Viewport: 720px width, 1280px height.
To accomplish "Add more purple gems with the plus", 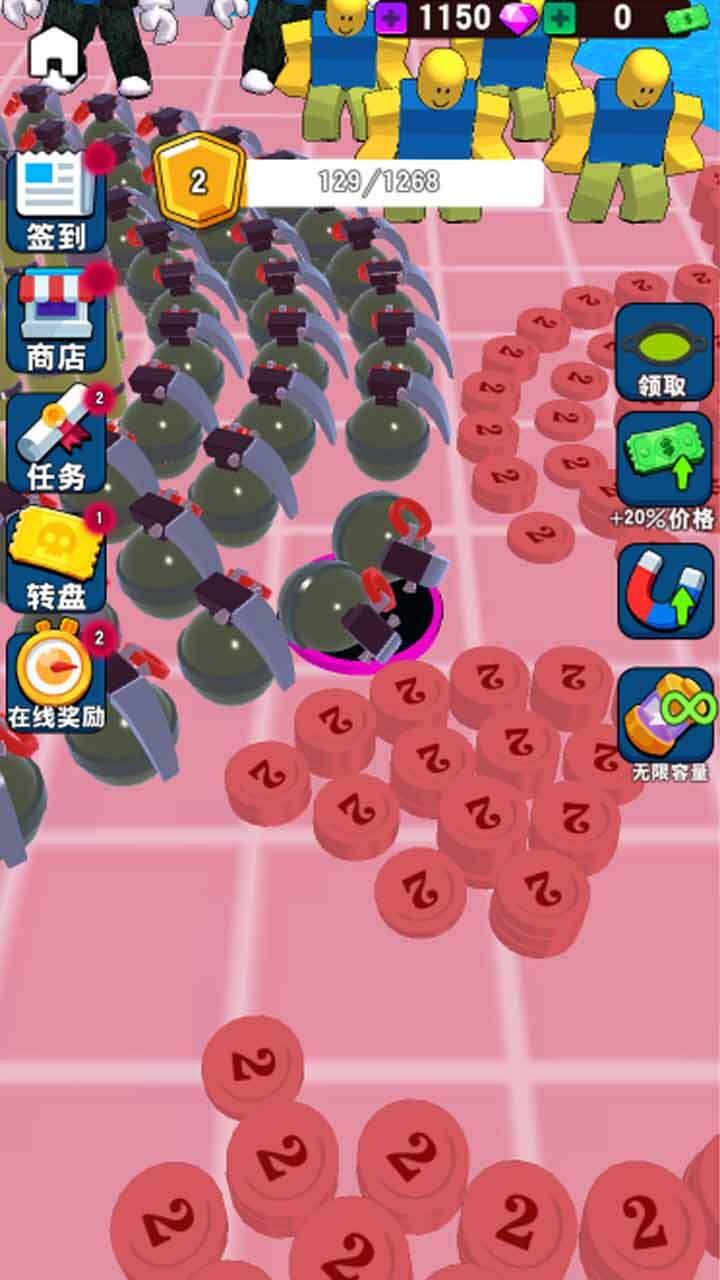I will click(391, 18).
